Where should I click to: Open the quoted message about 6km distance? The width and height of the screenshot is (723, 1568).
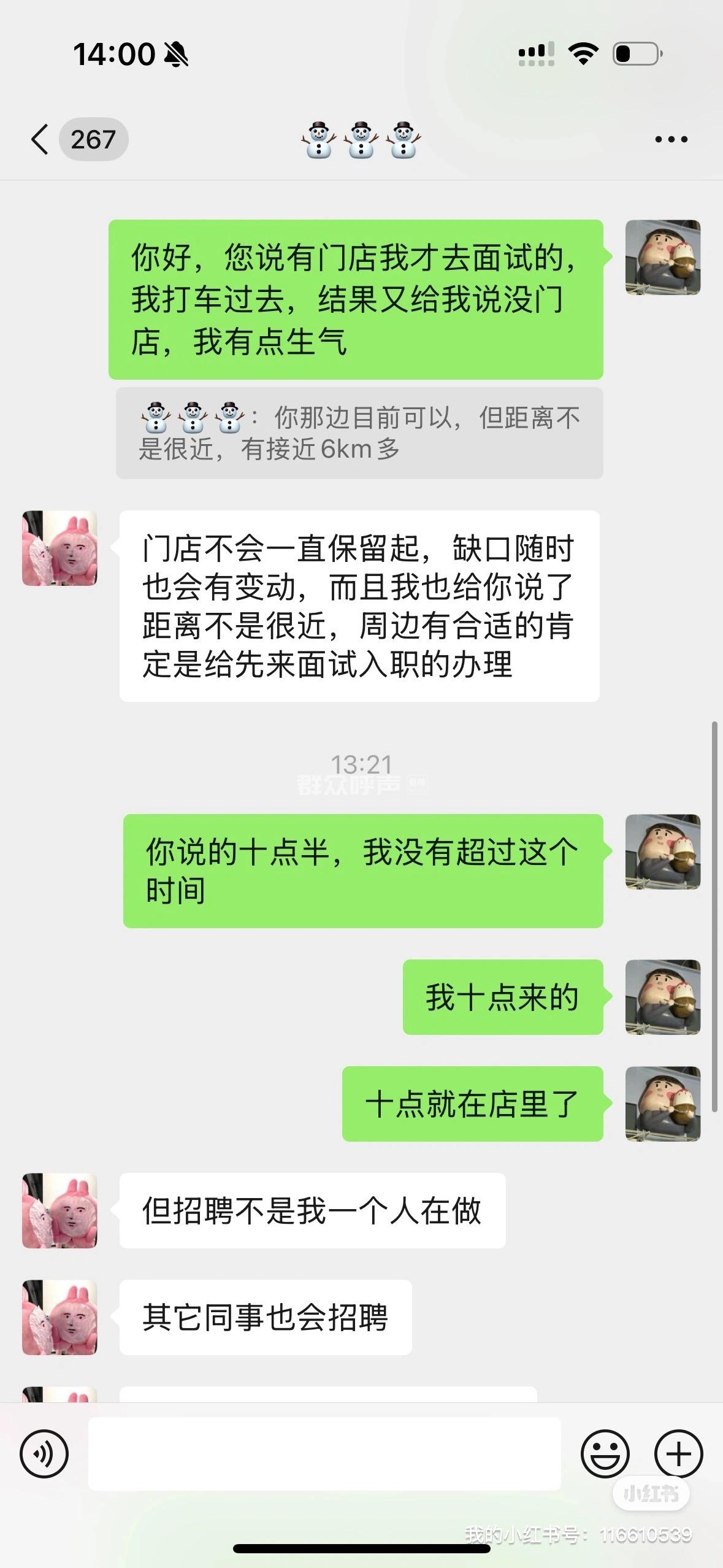coord(359,433)
